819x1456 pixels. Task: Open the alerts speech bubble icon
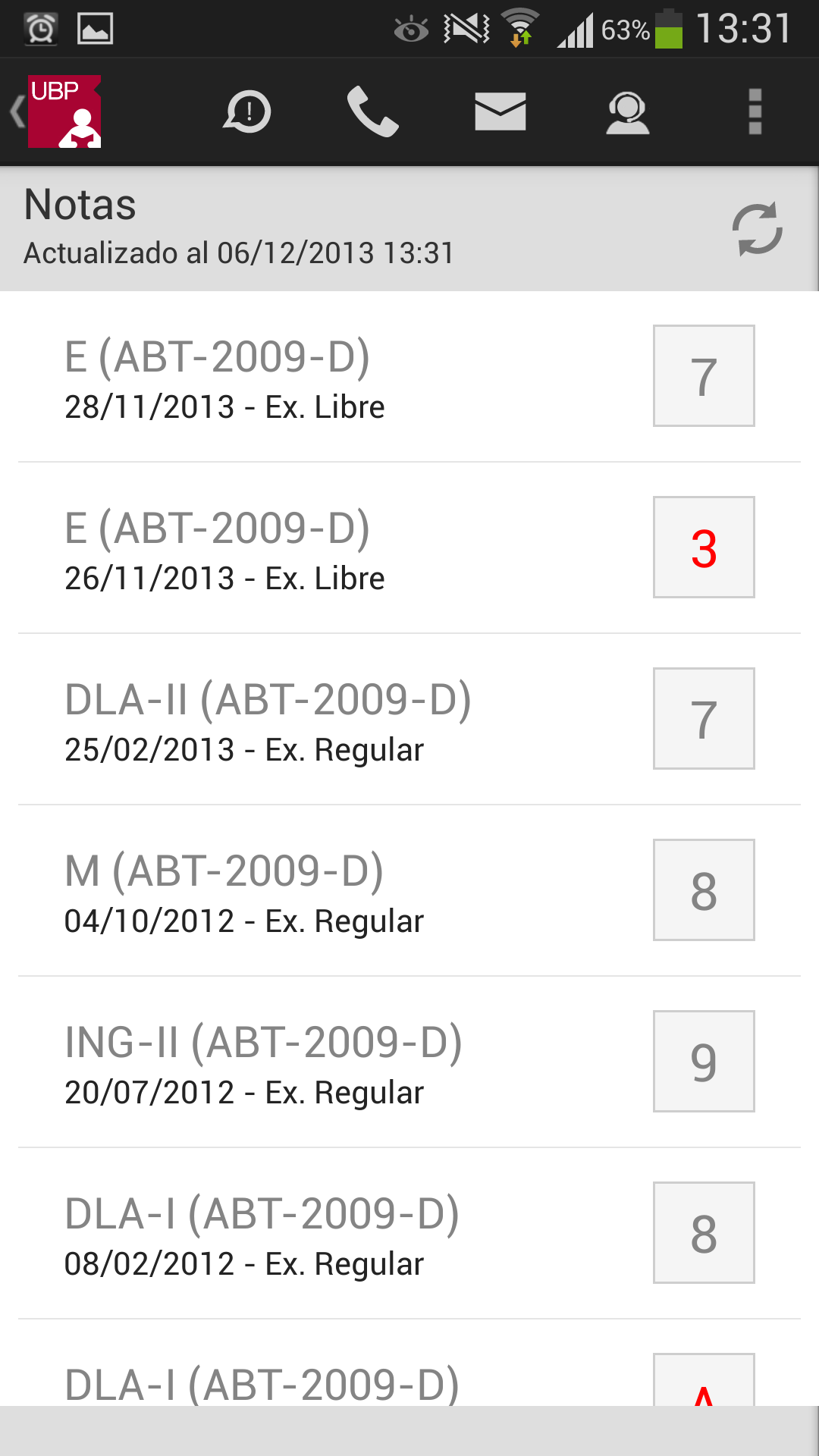point(247,112)
